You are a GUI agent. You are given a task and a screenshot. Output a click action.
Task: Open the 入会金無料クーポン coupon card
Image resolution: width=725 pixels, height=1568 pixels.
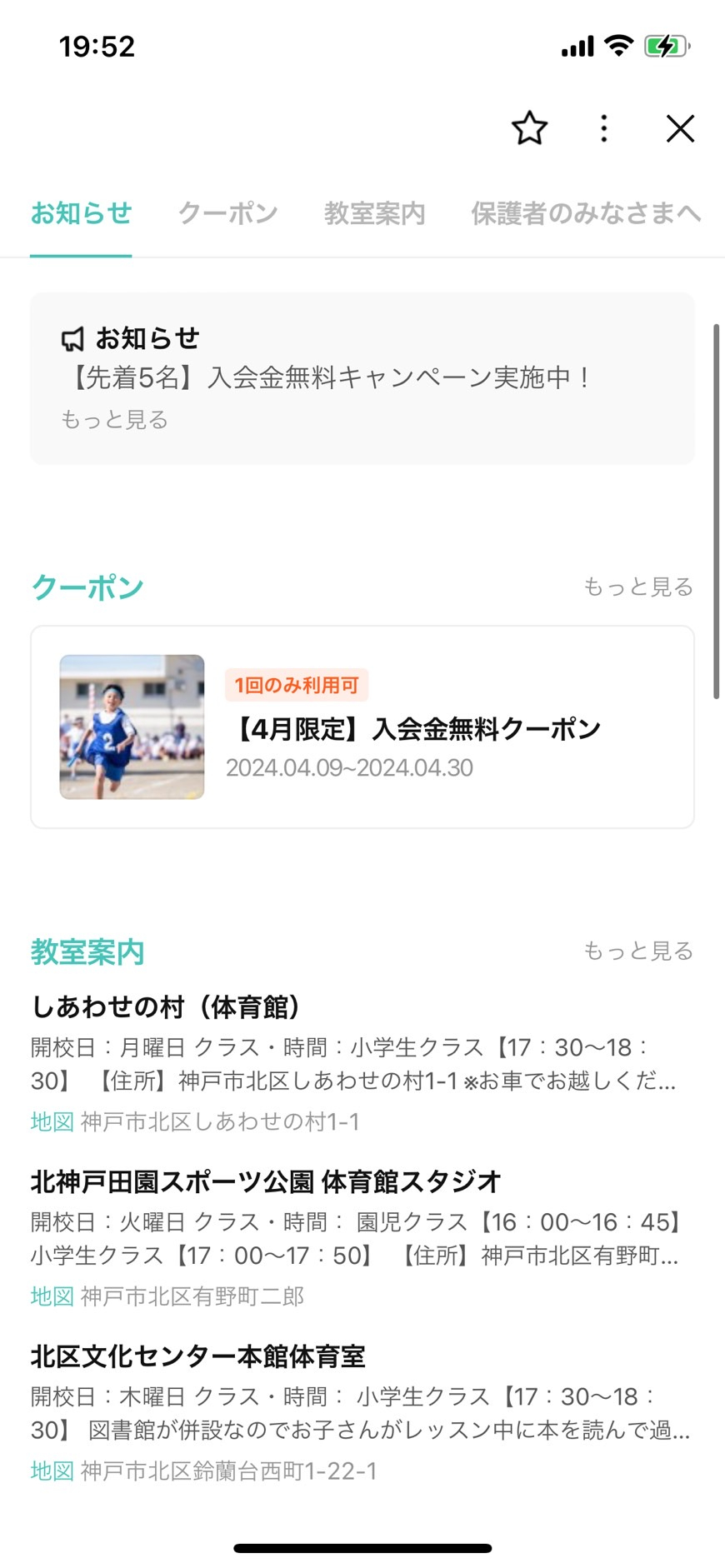click(x=362, y=727)
